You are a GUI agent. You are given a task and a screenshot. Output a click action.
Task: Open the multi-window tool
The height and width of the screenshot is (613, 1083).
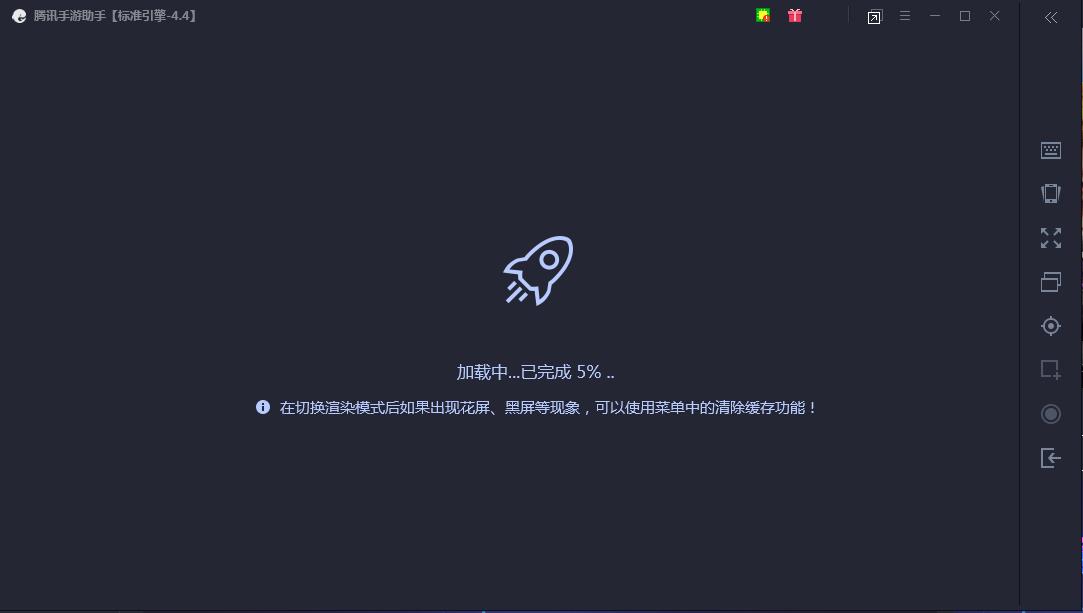pyautogui.click(x=1051, y=282)
